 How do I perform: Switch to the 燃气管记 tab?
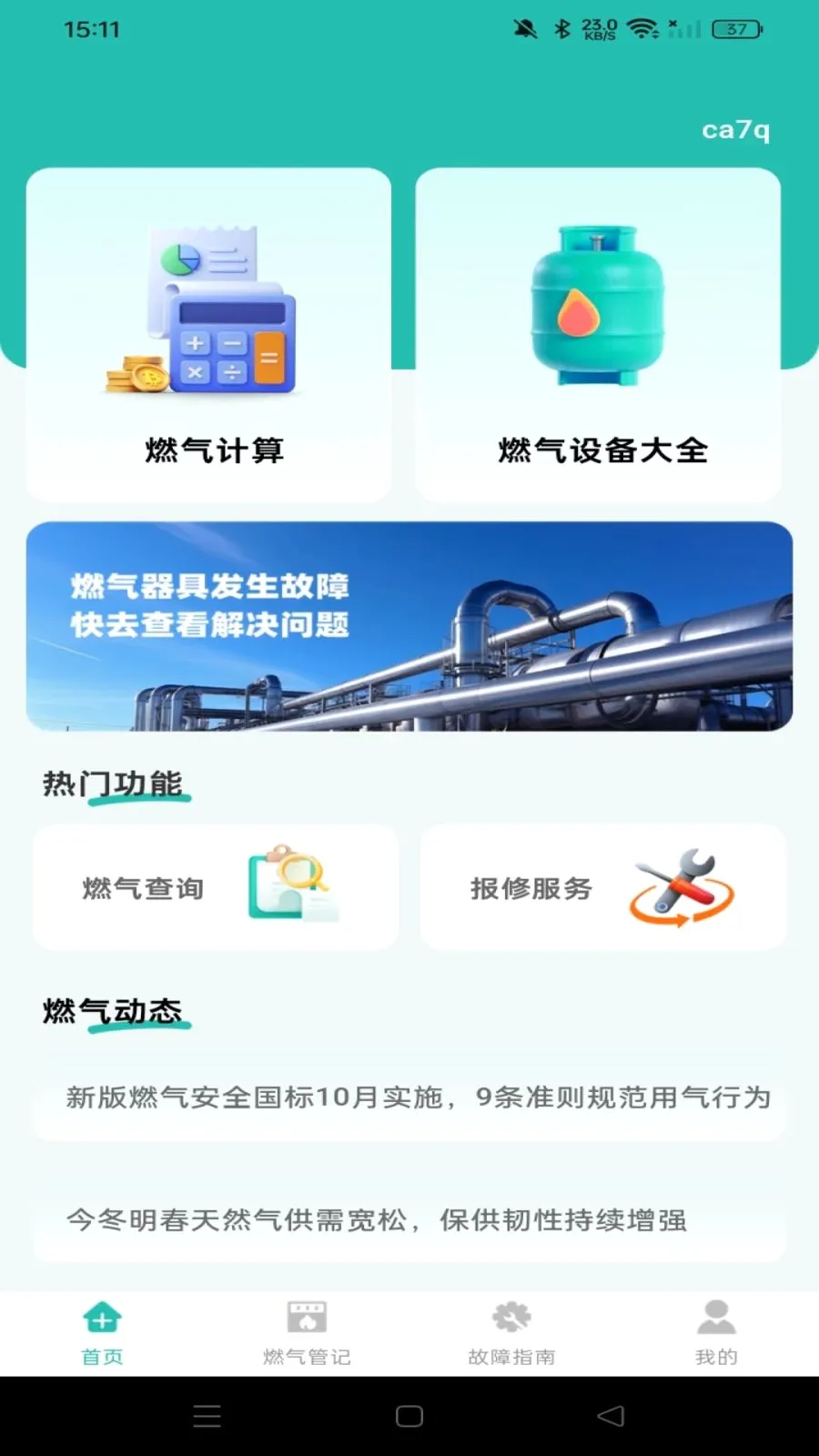coord(307,1333)
